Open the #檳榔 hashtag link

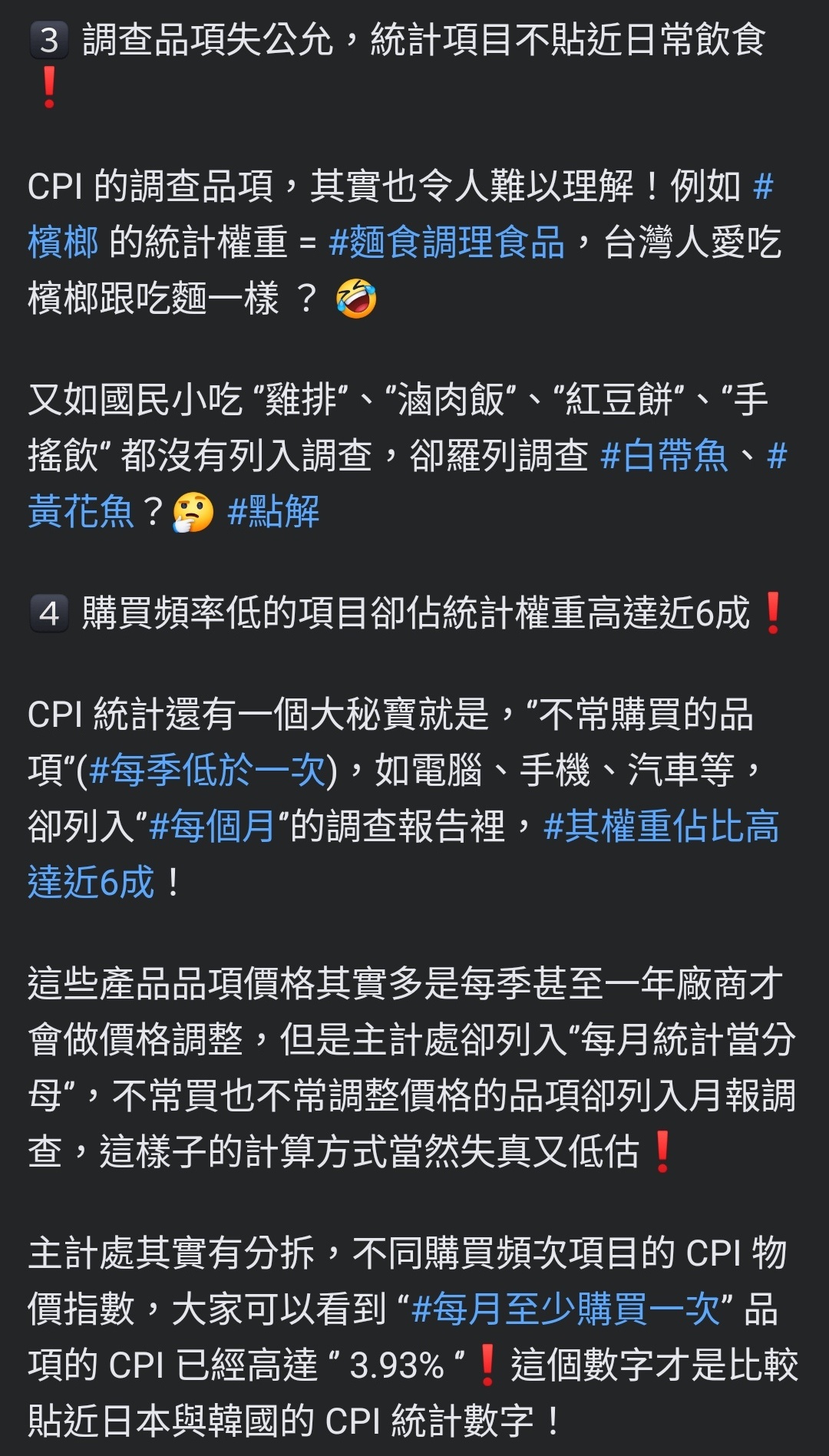63,243
